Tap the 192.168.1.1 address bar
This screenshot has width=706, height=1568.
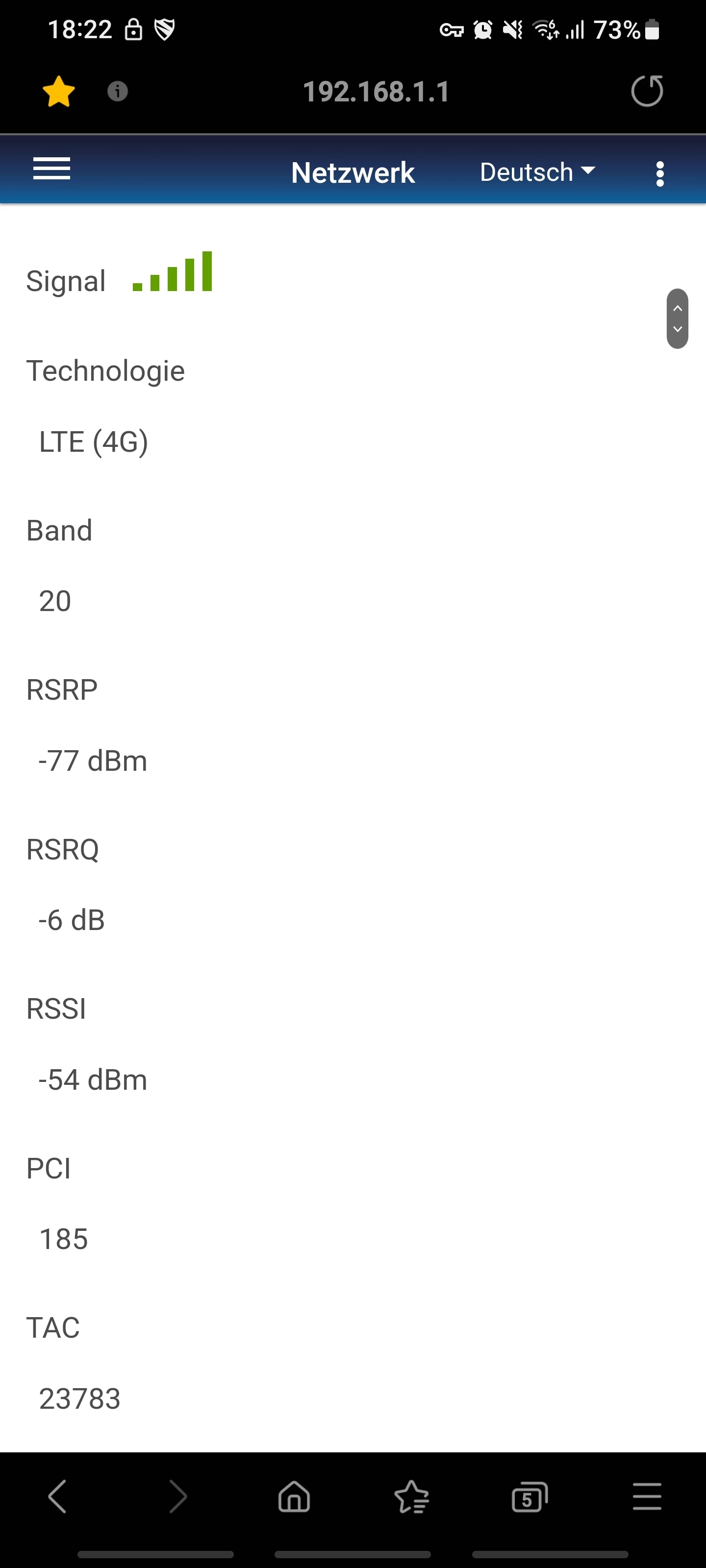point(376,92)
